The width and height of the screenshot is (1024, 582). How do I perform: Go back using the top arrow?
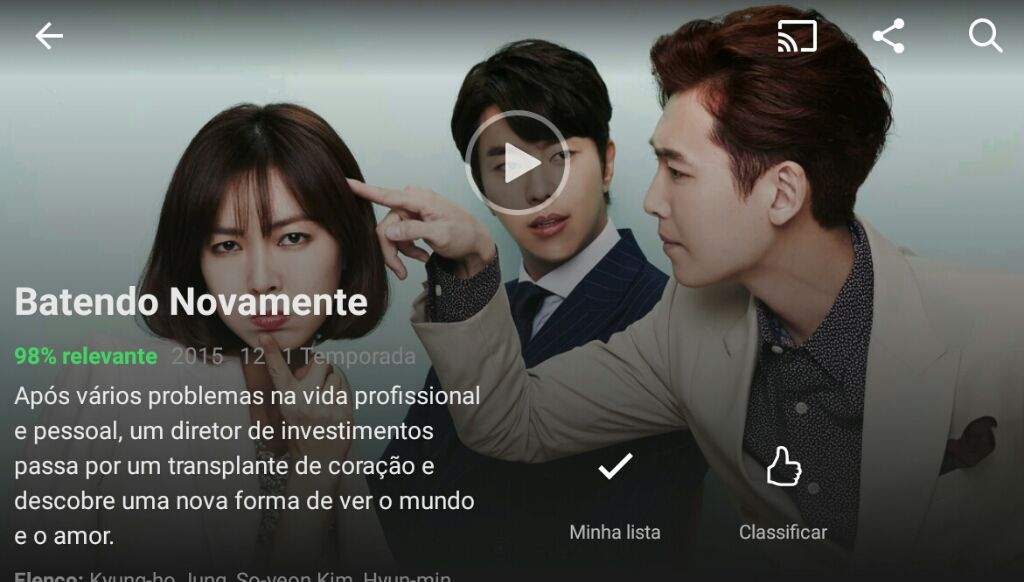[x=48, y=37]
